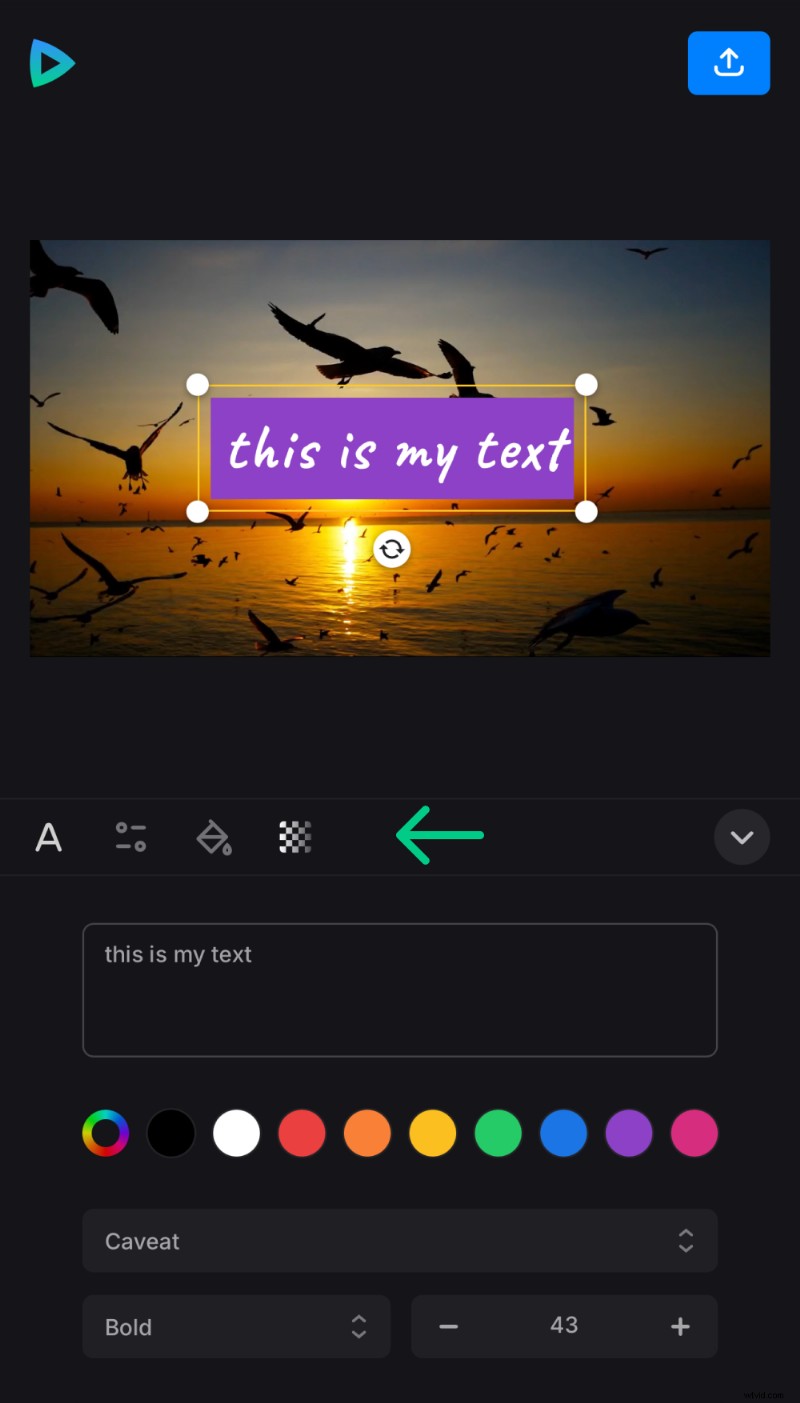Select the black color swatch
Viewport: 800px width, 1403px height.
click(171, 1133)
